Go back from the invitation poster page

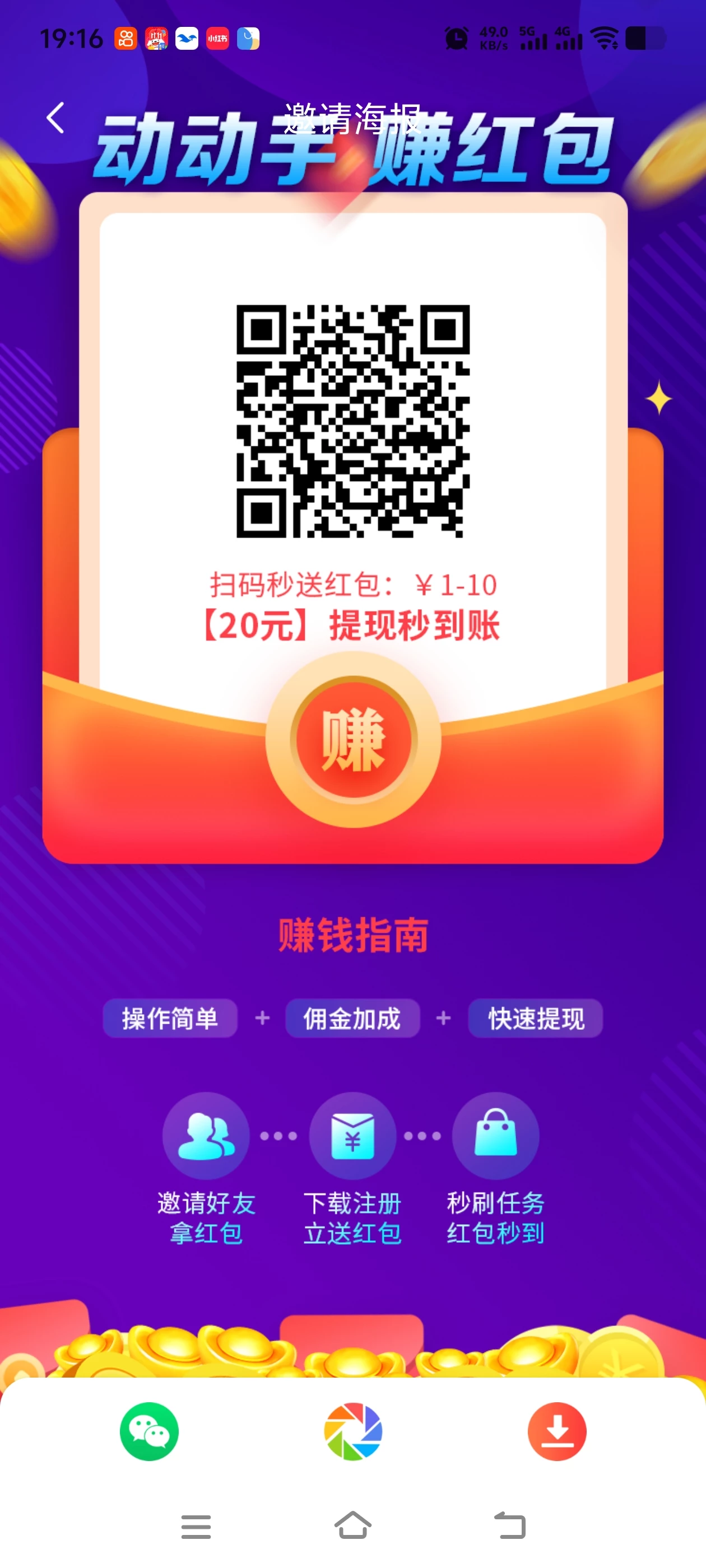click(x=55, y=118)
